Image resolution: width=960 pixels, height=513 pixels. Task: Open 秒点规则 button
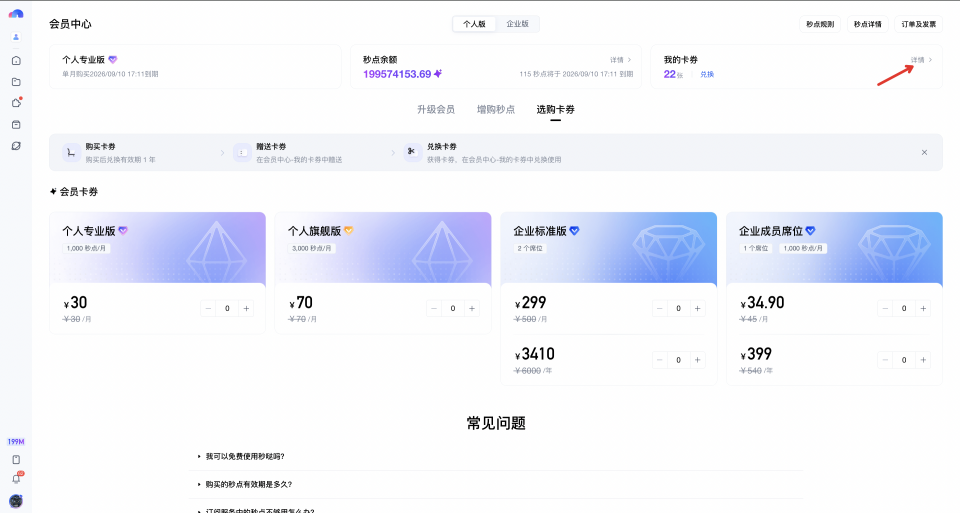(x=820, y=24)
